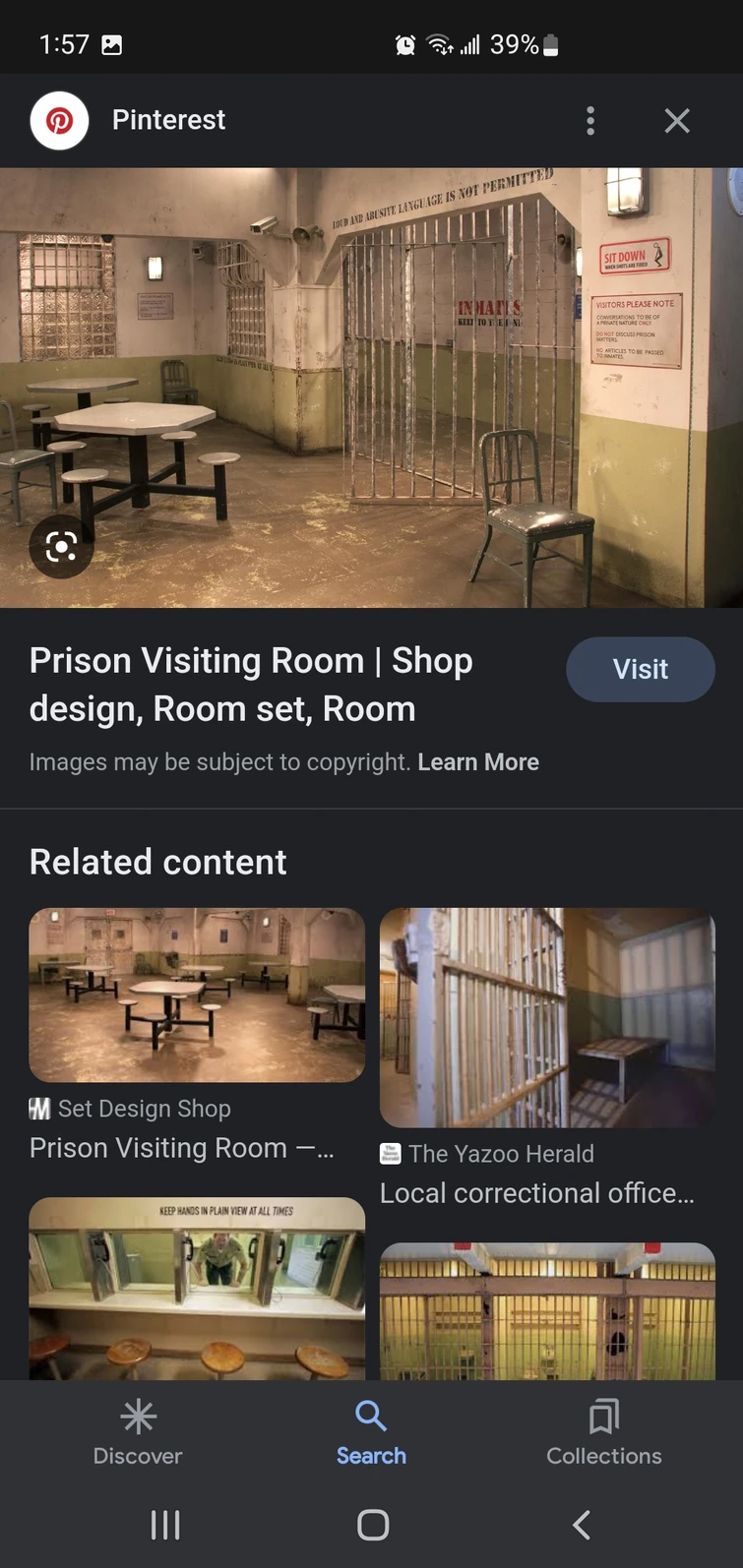Tap the Visit button
This screenshot has height=1568, width=743.
click(640, 669)
